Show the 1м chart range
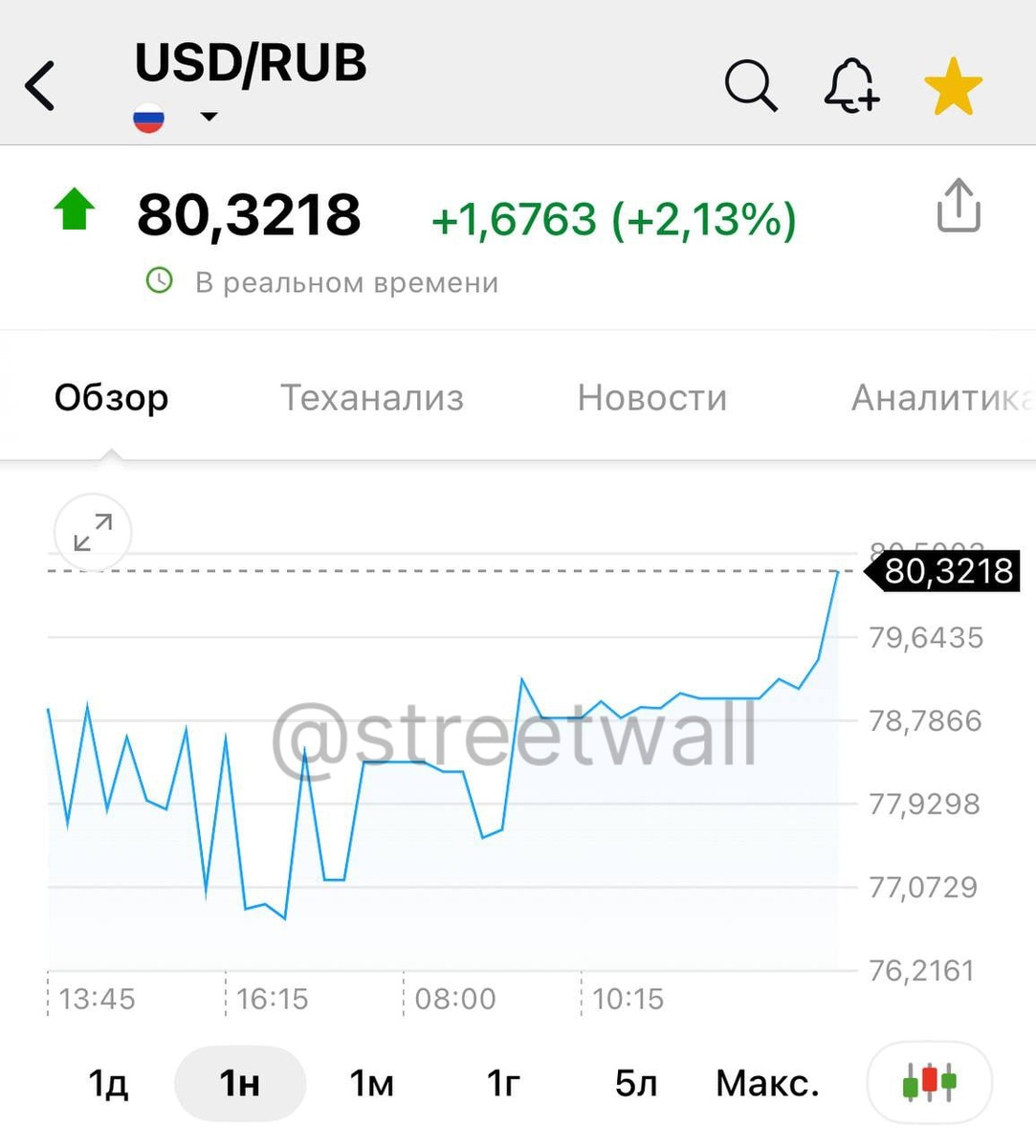This screenshot has height=1148, width=1036. point(371,1083)
